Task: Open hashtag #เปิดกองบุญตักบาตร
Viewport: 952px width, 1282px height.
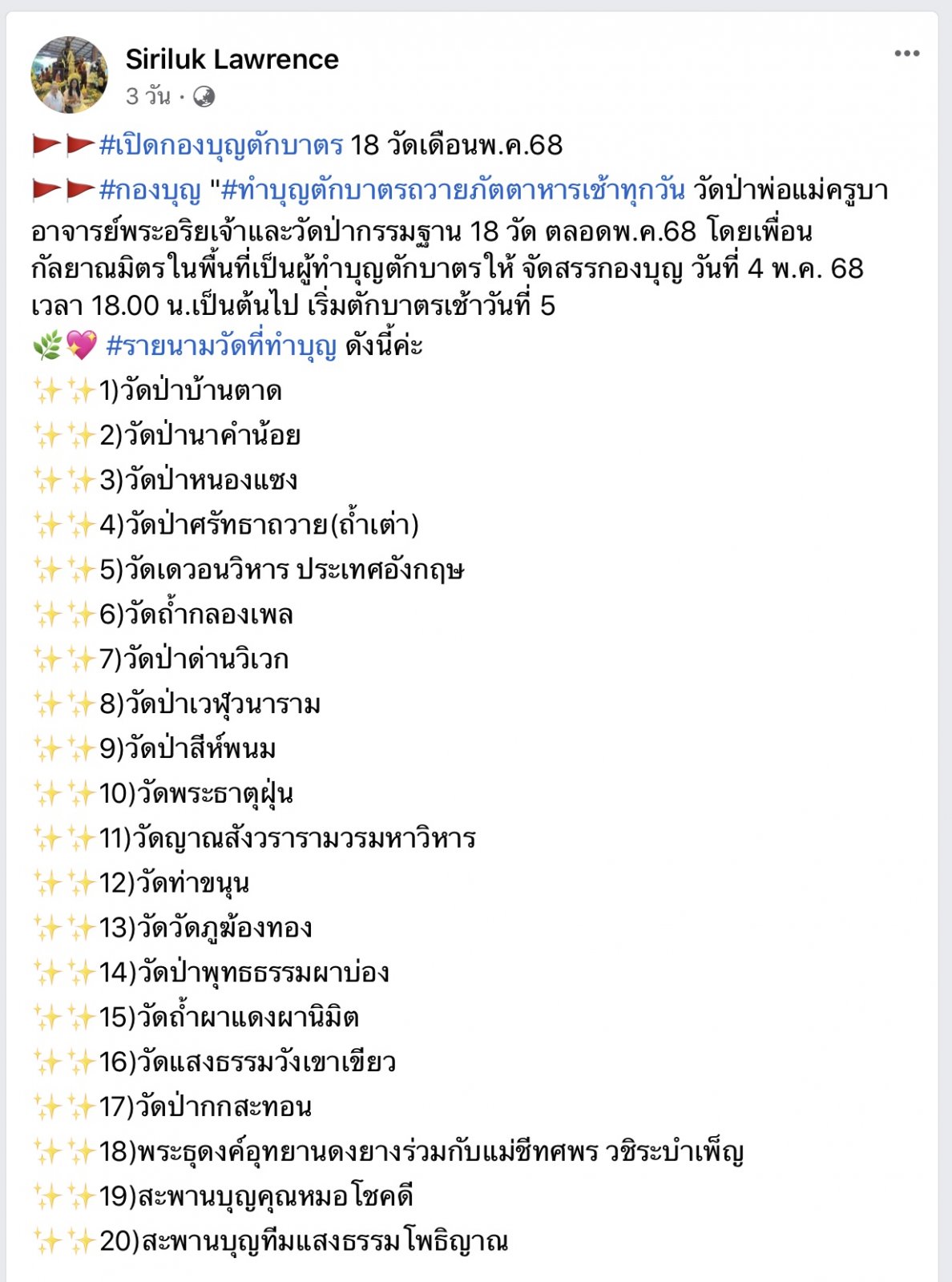Action: (221, 146)
